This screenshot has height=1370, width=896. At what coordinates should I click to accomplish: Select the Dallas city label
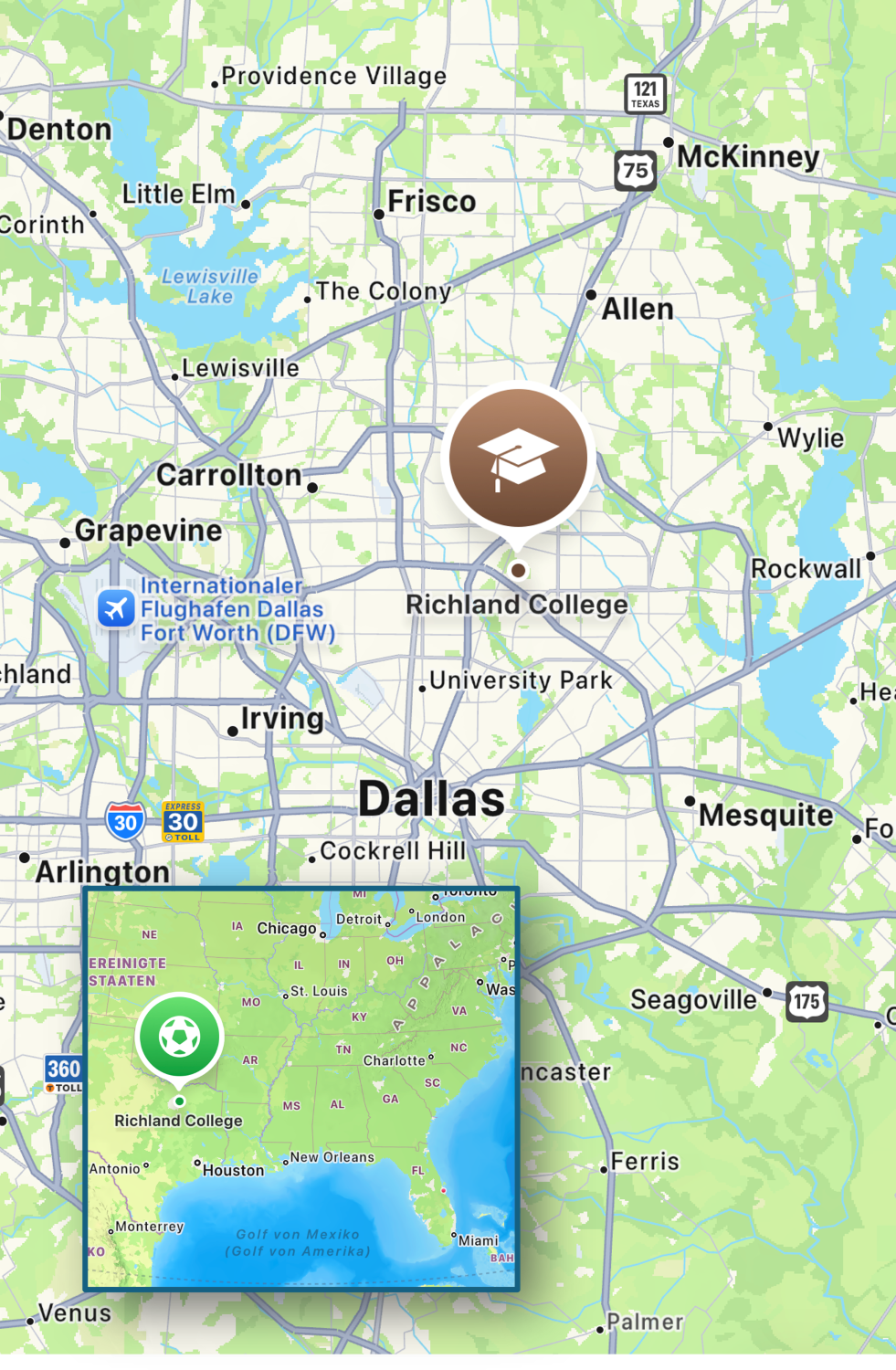[x=430, y=798]
